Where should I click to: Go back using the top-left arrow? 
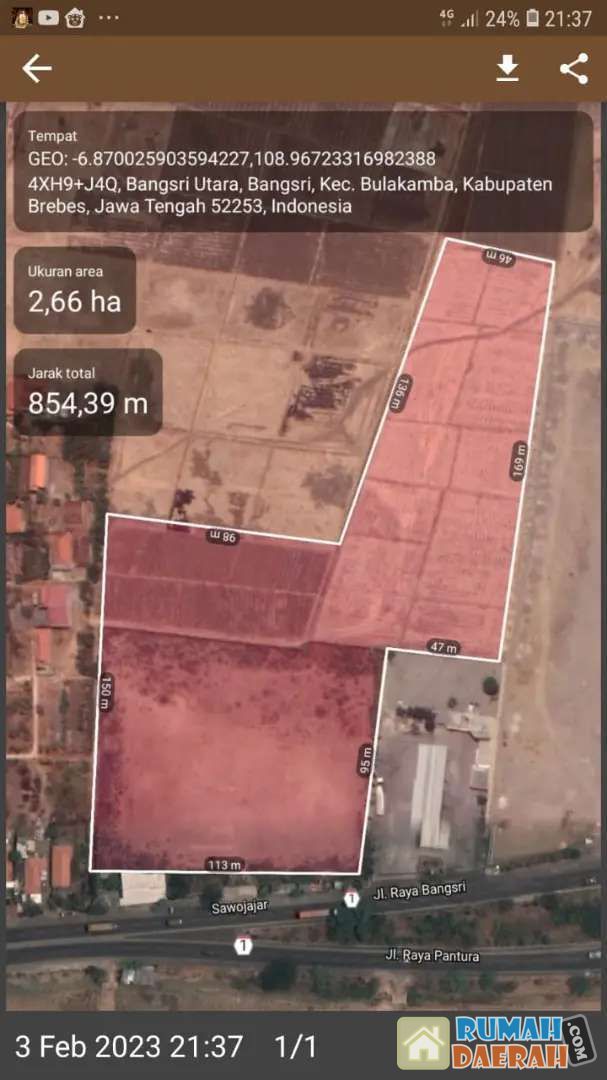(x=37, y=68)
